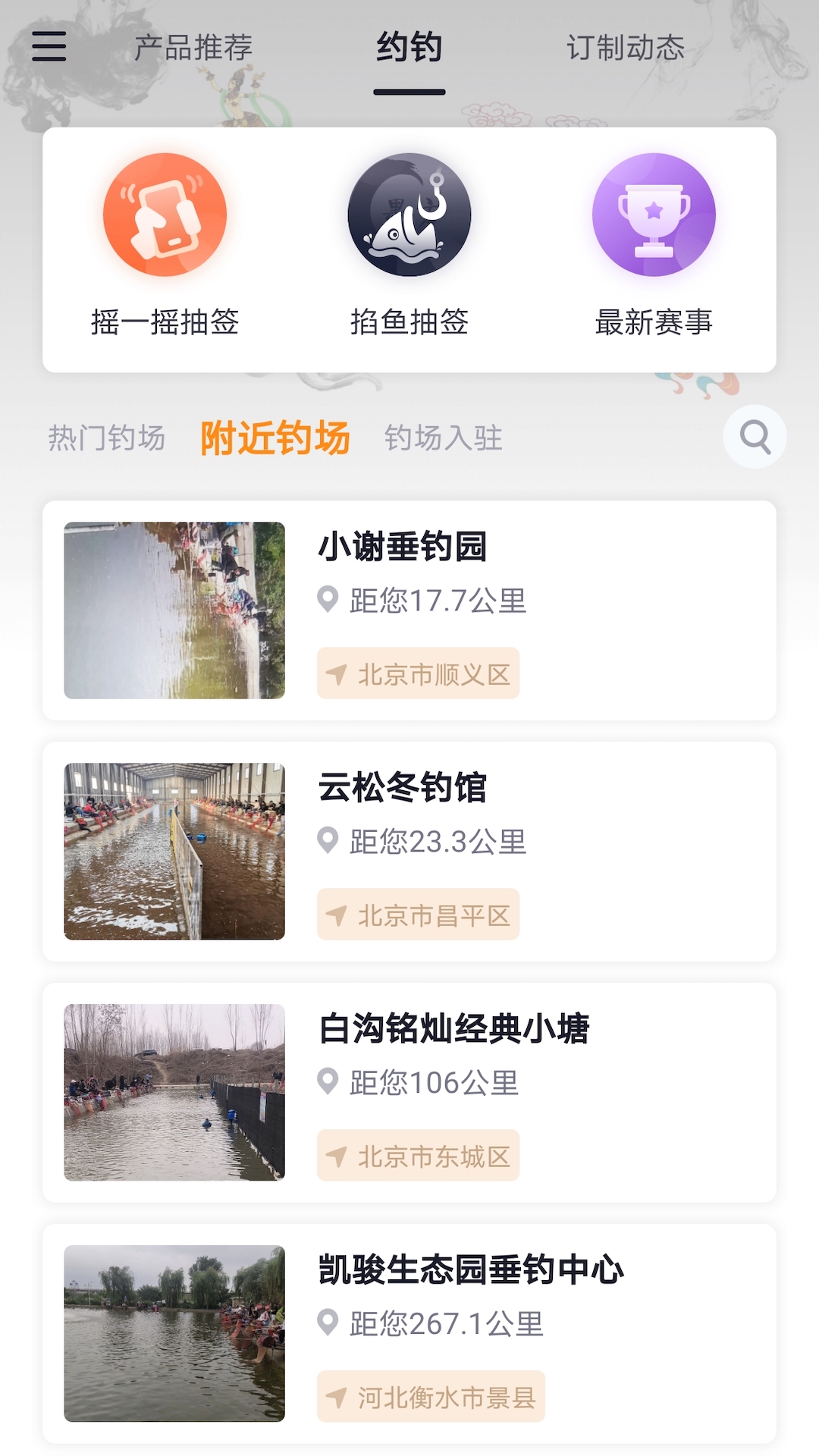Screen dimensions: 819x1456
Task: Select the 钓场入驻 category
Action: coord(444,438)
